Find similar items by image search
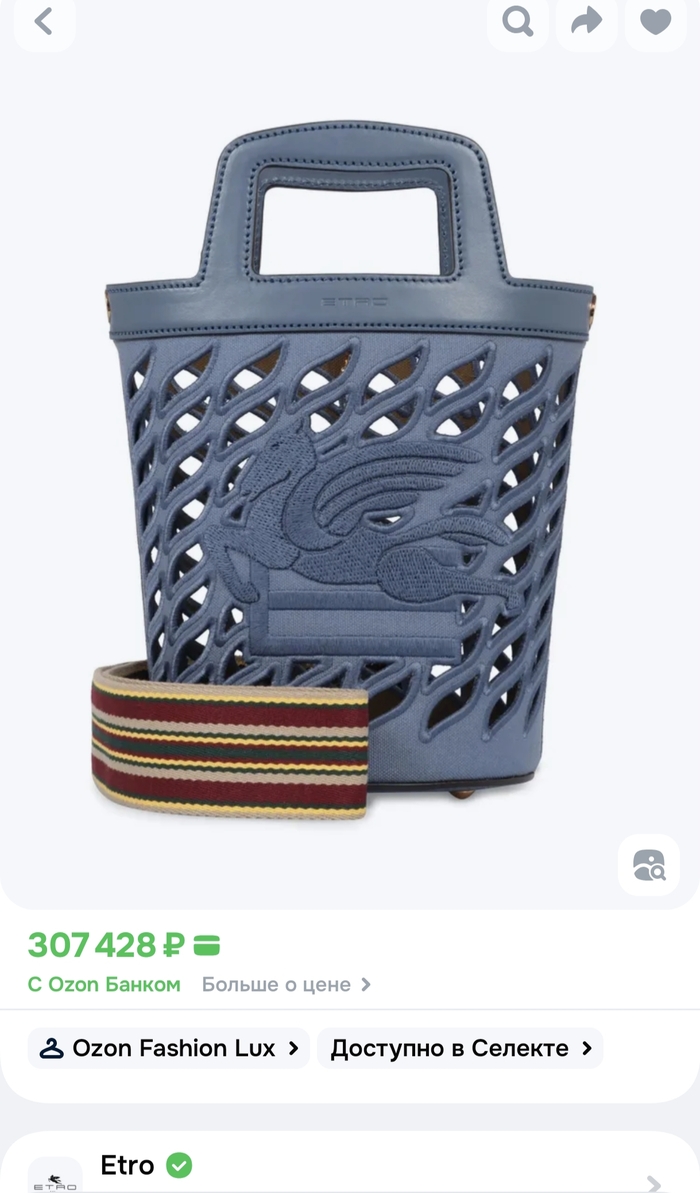Viewport: 700px width, 1193px height. [648, 865]
